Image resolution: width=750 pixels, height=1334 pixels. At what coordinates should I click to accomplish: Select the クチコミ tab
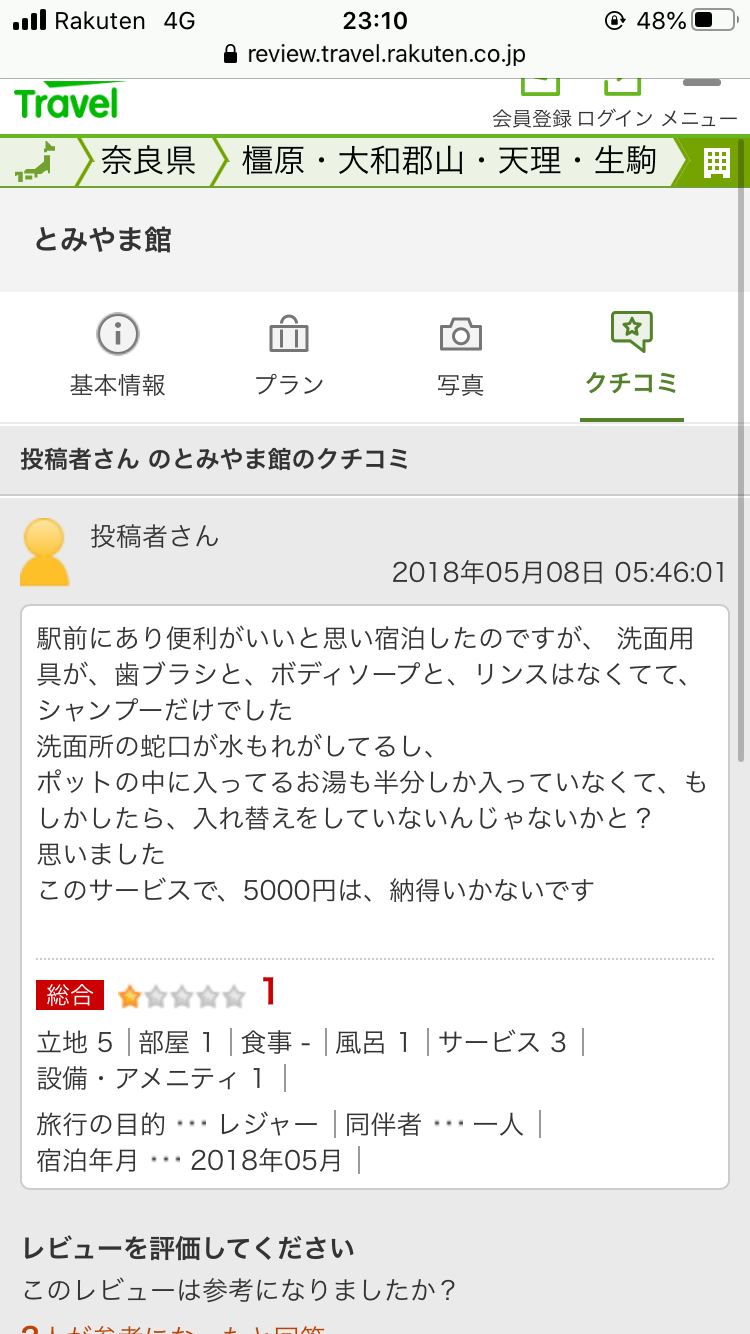[x=632, y=356]
